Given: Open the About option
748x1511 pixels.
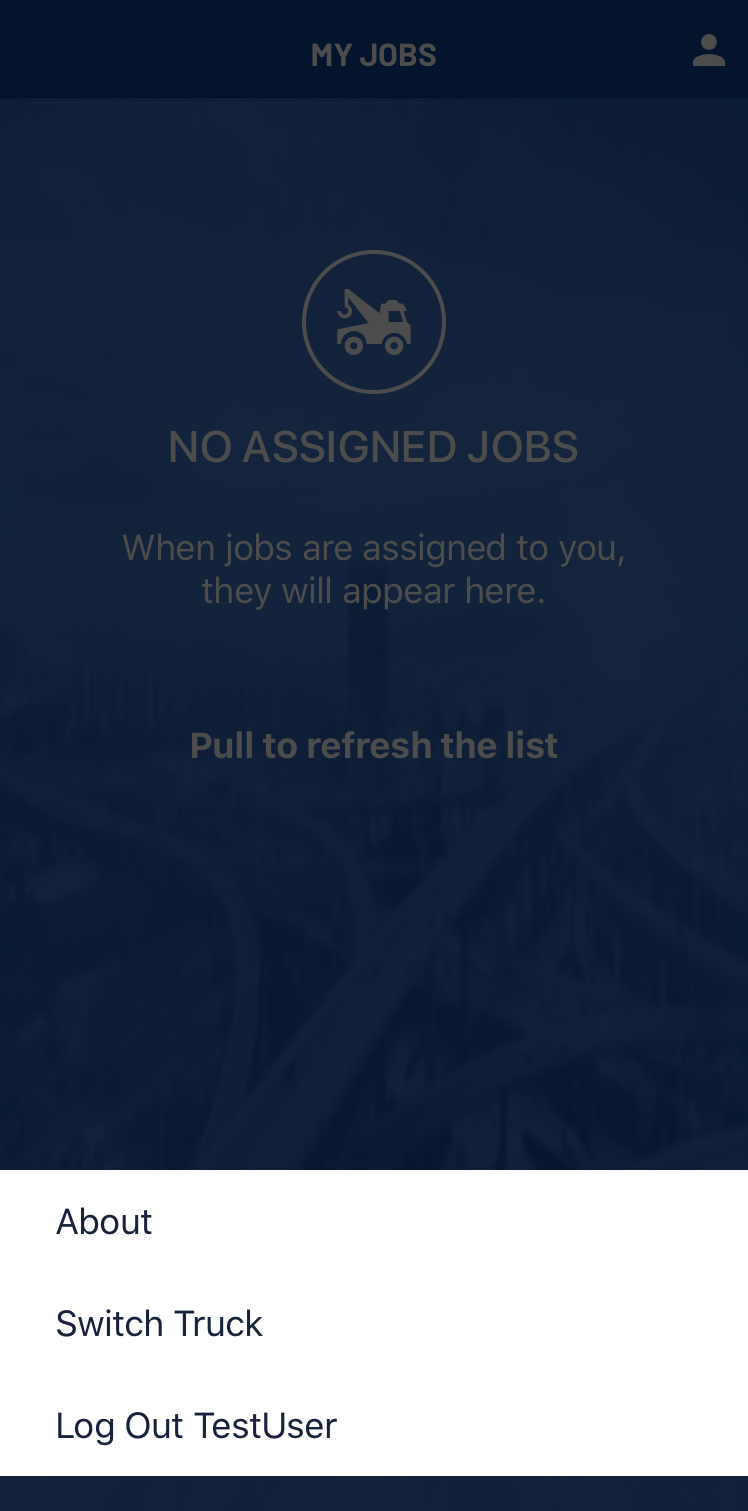Looking at the screenshot, I should (x=104, y=1221).
